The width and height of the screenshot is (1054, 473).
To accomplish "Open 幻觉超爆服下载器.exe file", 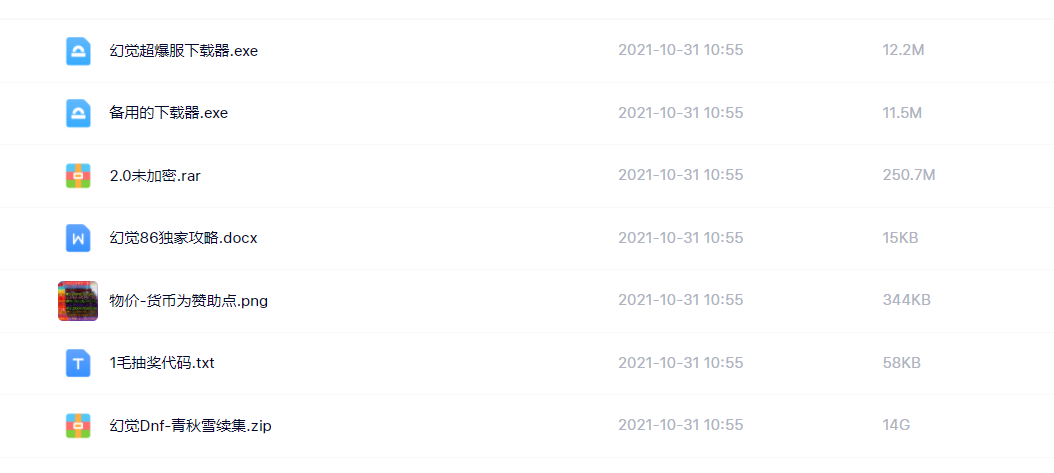I will coord(183,51).
